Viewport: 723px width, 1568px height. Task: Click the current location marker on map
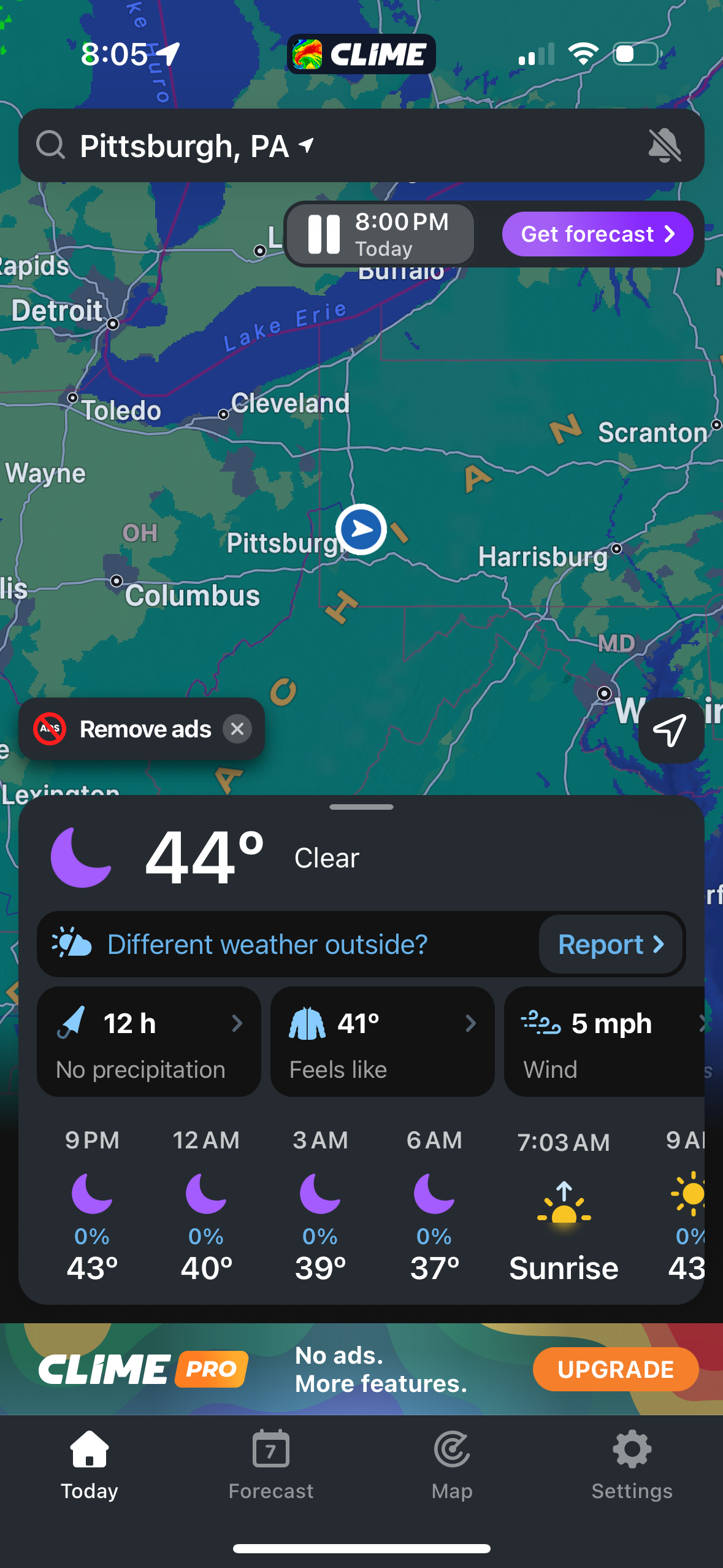point(362,530)
